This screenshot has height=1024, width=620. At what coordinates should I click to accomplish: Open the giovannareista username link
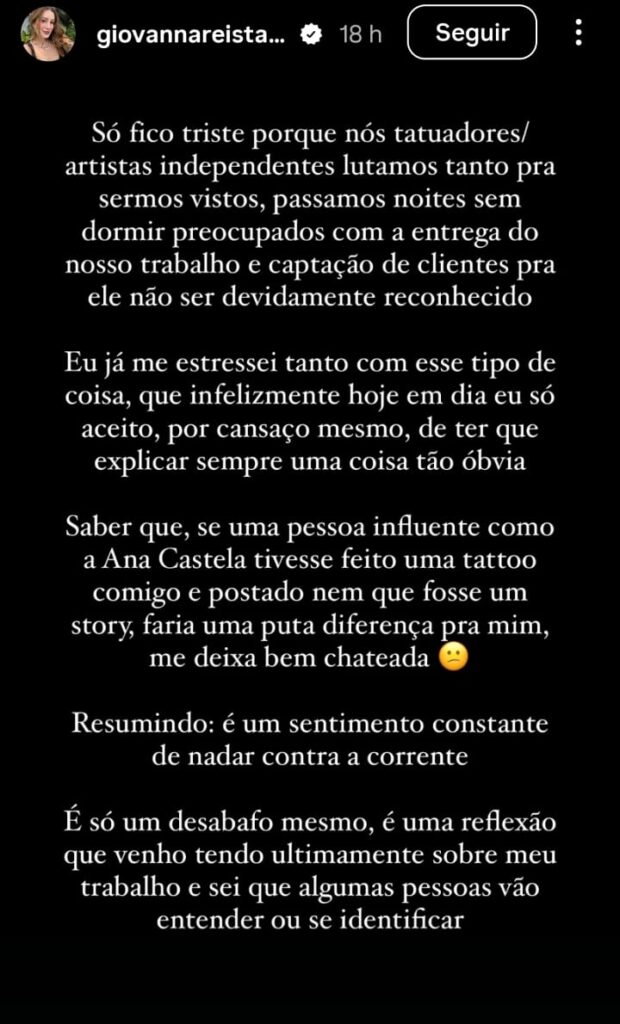tap(190, 35)
